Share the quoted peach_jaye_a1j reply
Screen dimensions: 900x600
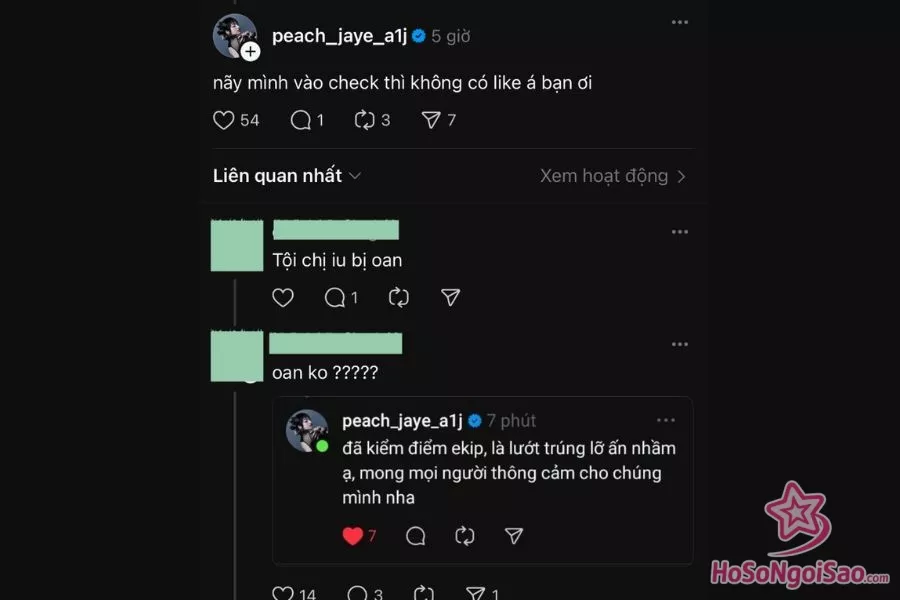pyautogui.click(x=514, y=536)
